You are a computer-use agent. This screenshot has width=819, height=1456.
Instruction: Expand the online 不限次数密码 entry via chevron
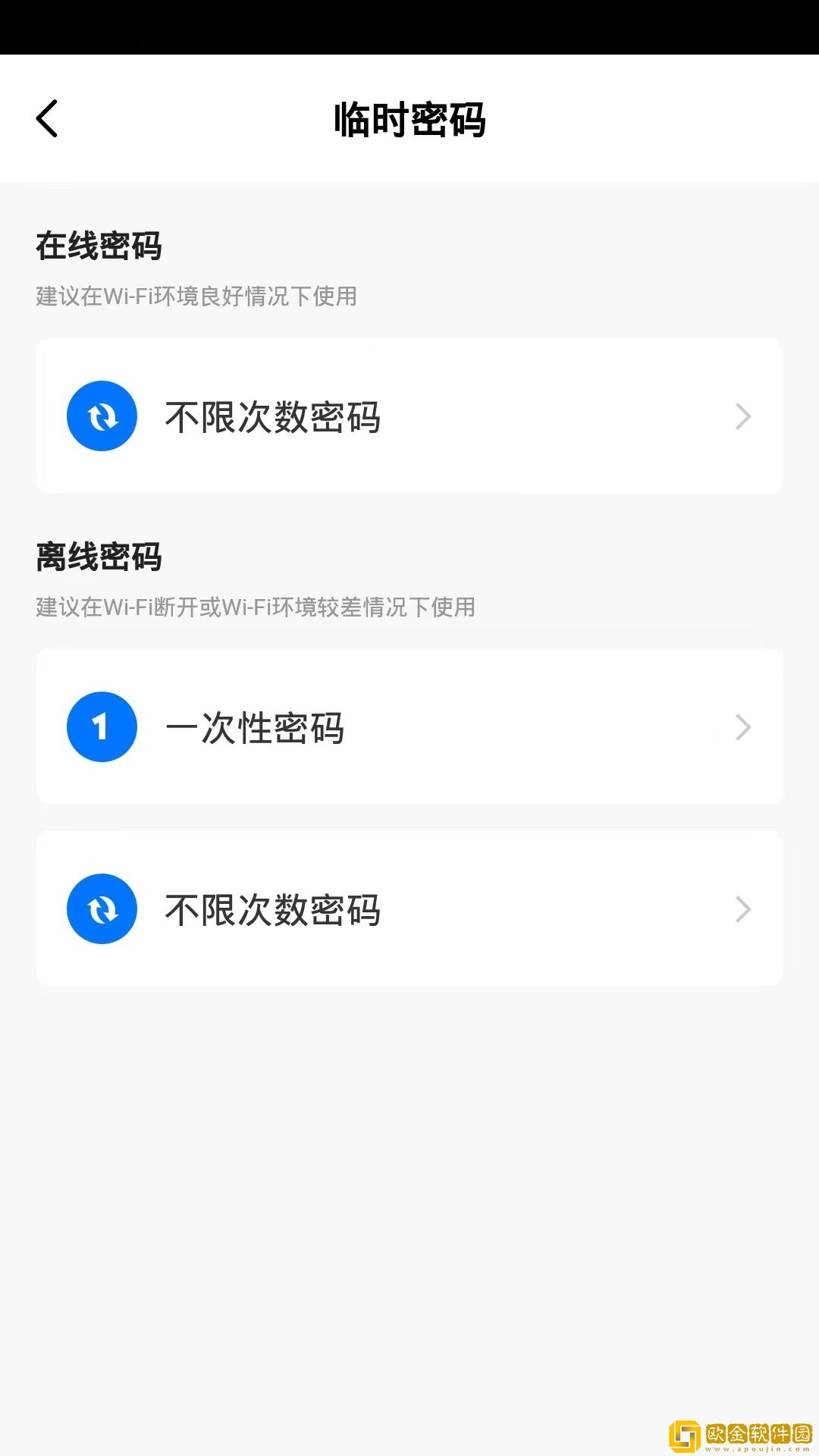[x=742, y=416]
